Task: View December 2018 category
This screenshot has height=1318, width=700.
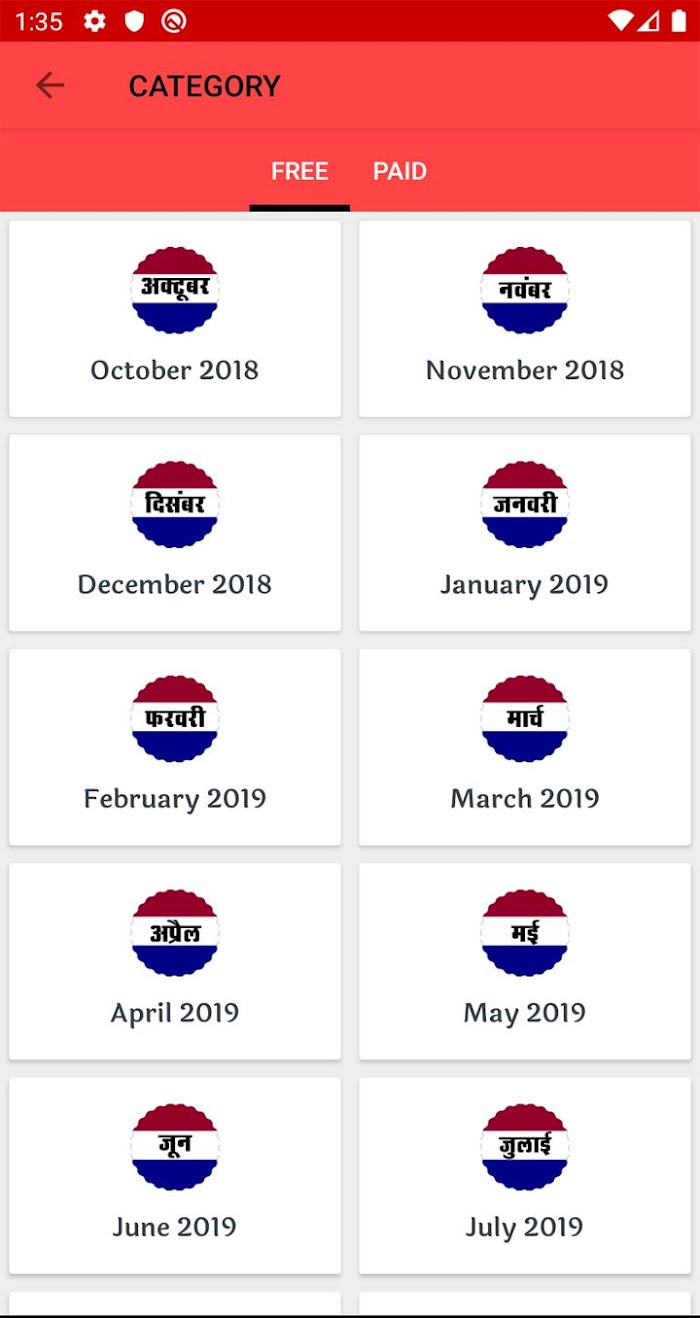Action: [x=175, y=533]
